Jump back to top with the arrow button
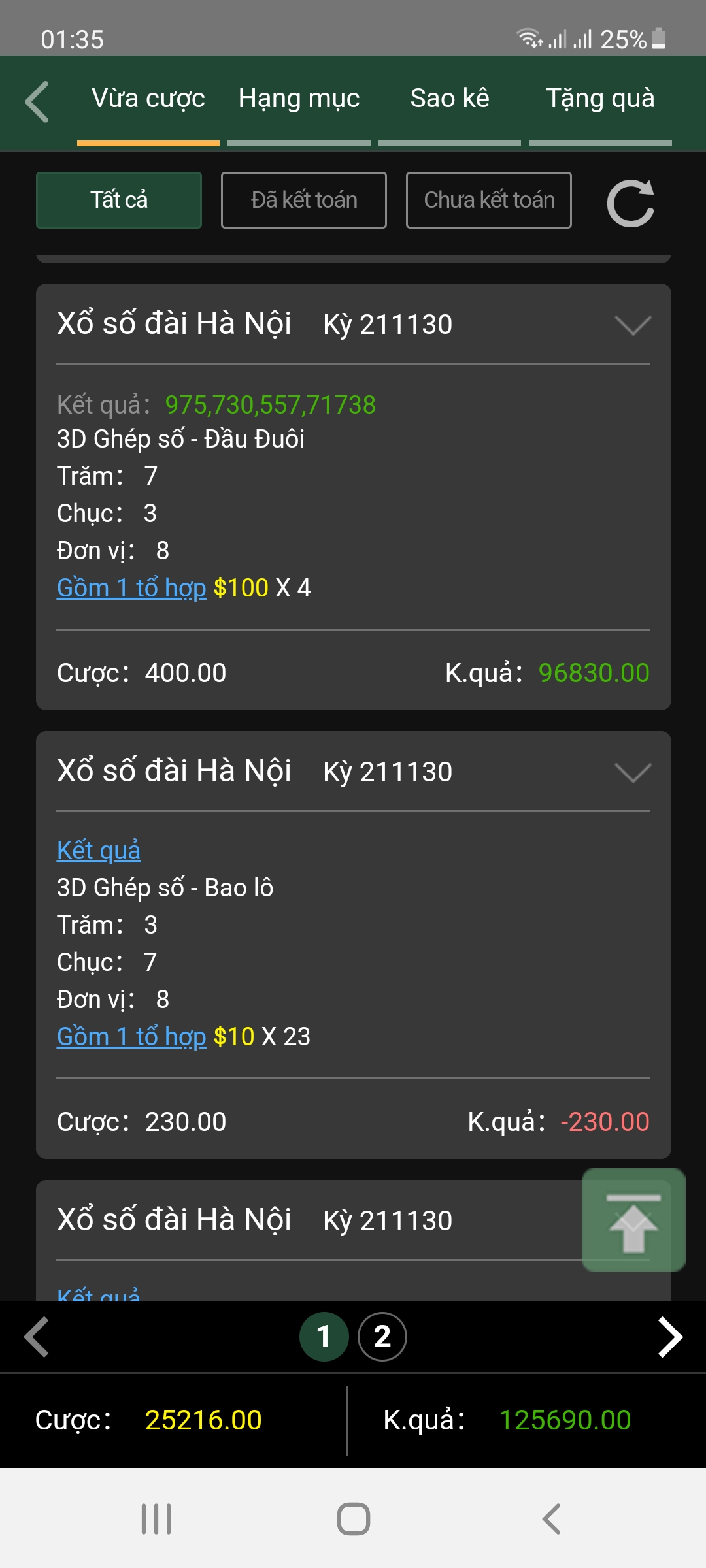 [x=633, y=1220]
